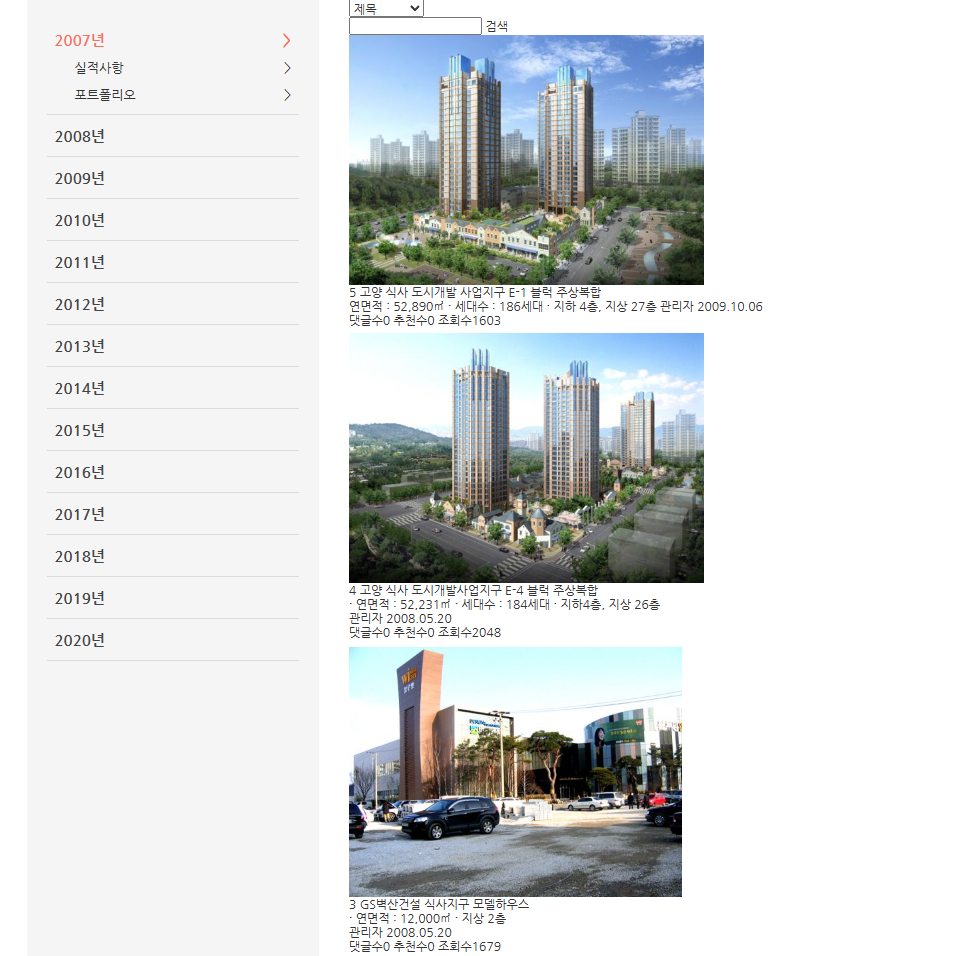Focus the search text field
The width and height of the screenshot is (956, 956).
point(415,26)
